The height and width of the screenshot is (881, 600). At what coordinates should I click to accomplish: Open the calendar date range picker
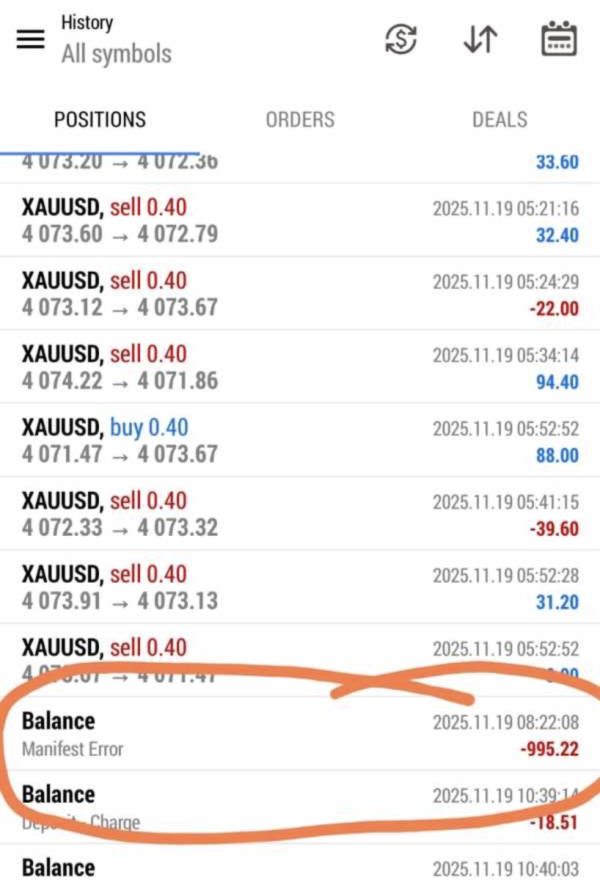pyautogui.click(x=558, y=39)
